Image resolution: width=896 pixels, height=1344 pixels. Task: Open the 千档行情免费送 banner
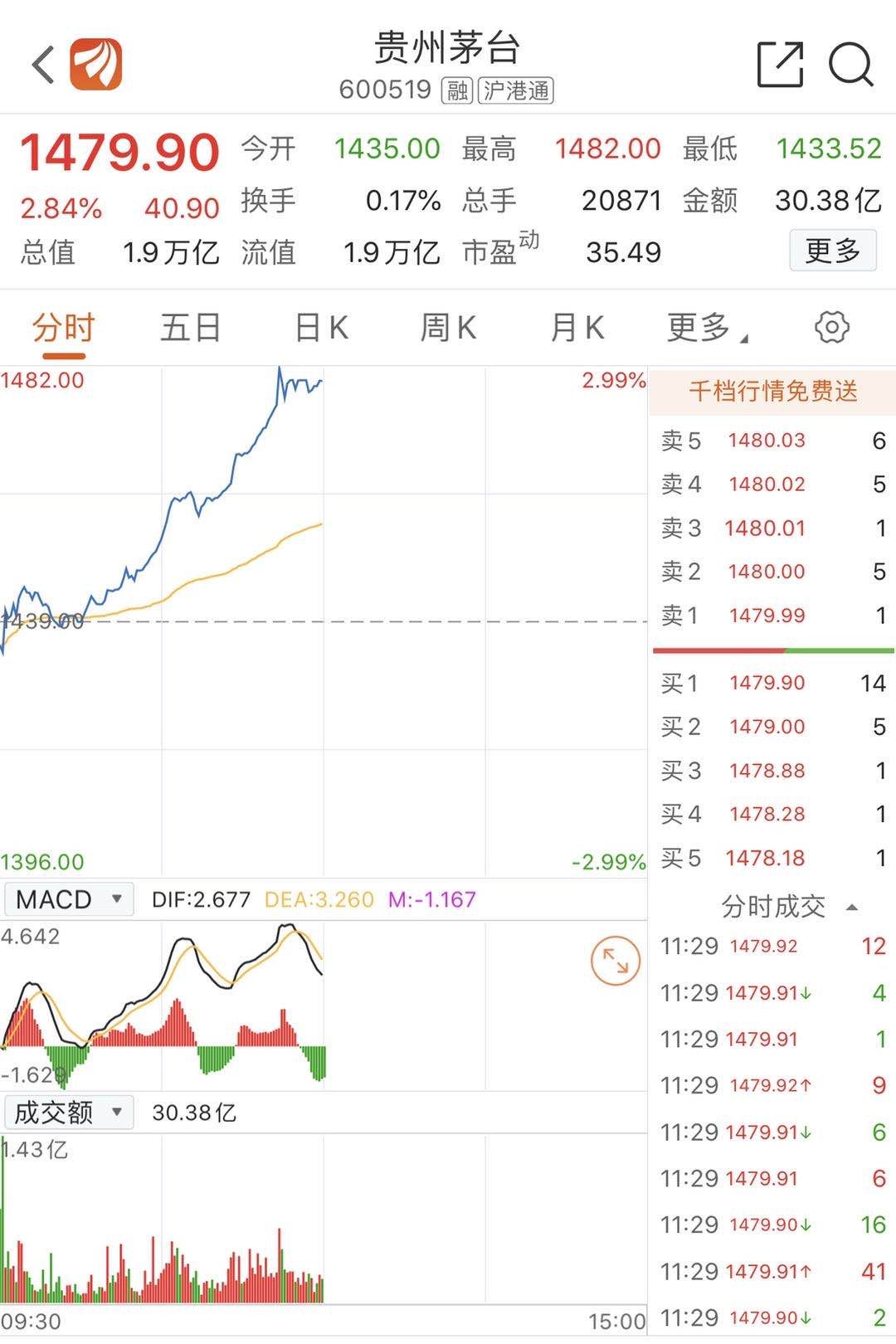772,392
